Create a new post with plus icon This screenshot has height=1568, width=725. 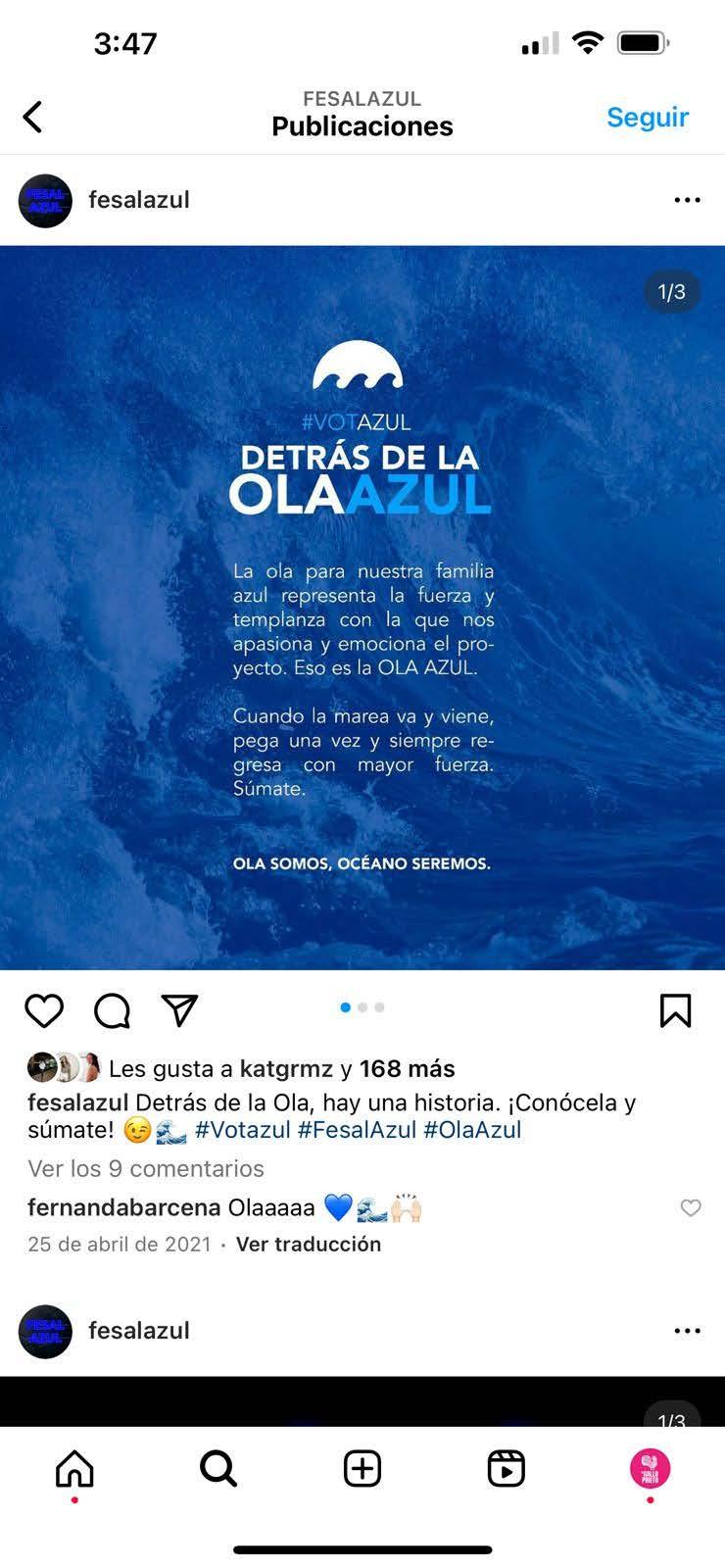coord(362,1469)
